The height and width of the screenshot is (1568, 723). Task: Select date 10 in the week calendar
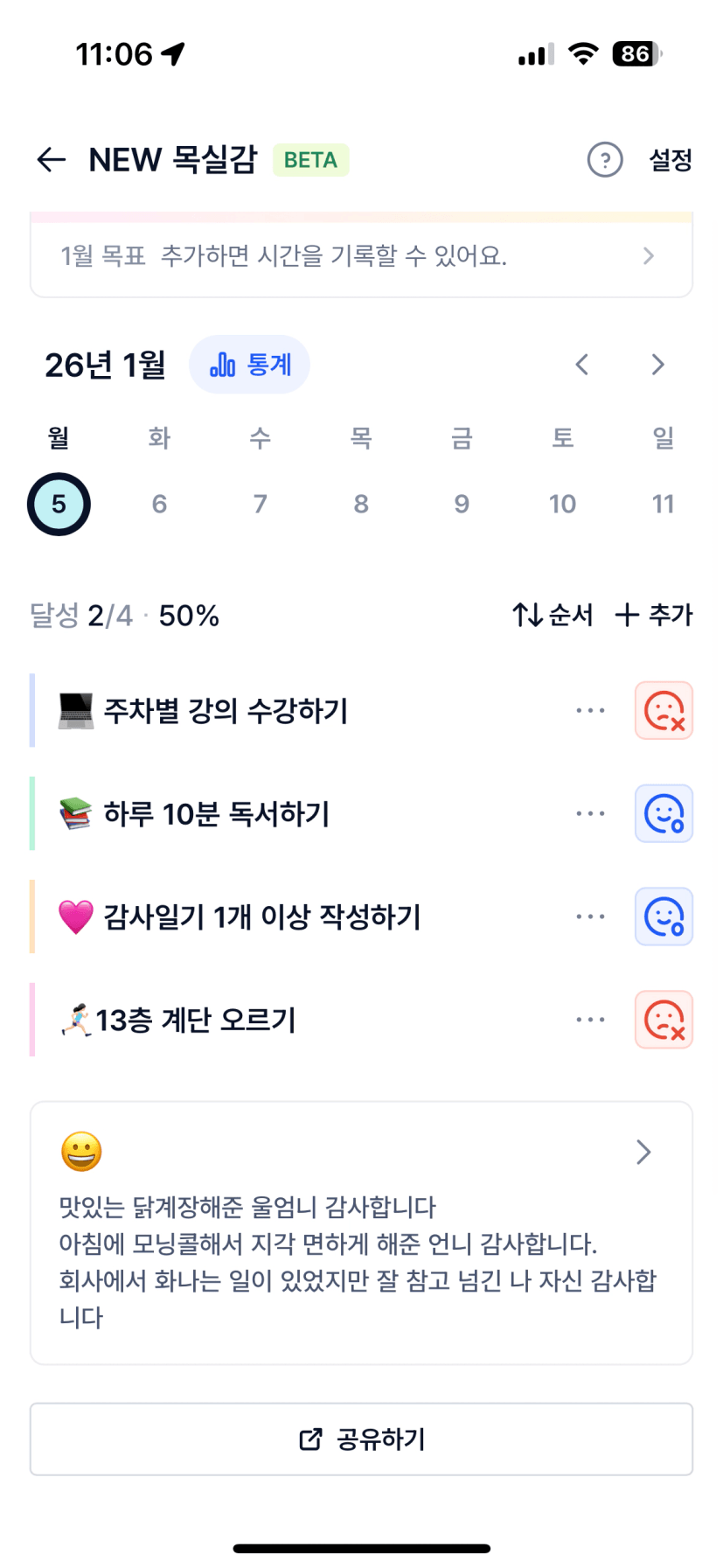click(562, 504)
